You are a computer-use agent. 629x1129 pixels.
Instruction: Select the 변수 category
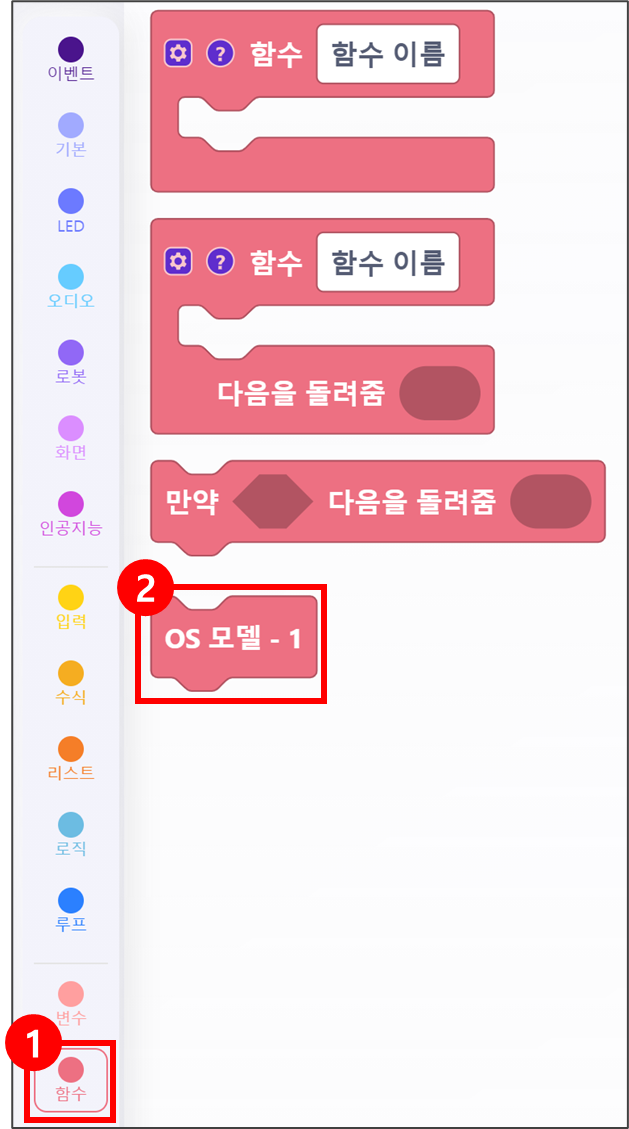(x=71, y=1004)
